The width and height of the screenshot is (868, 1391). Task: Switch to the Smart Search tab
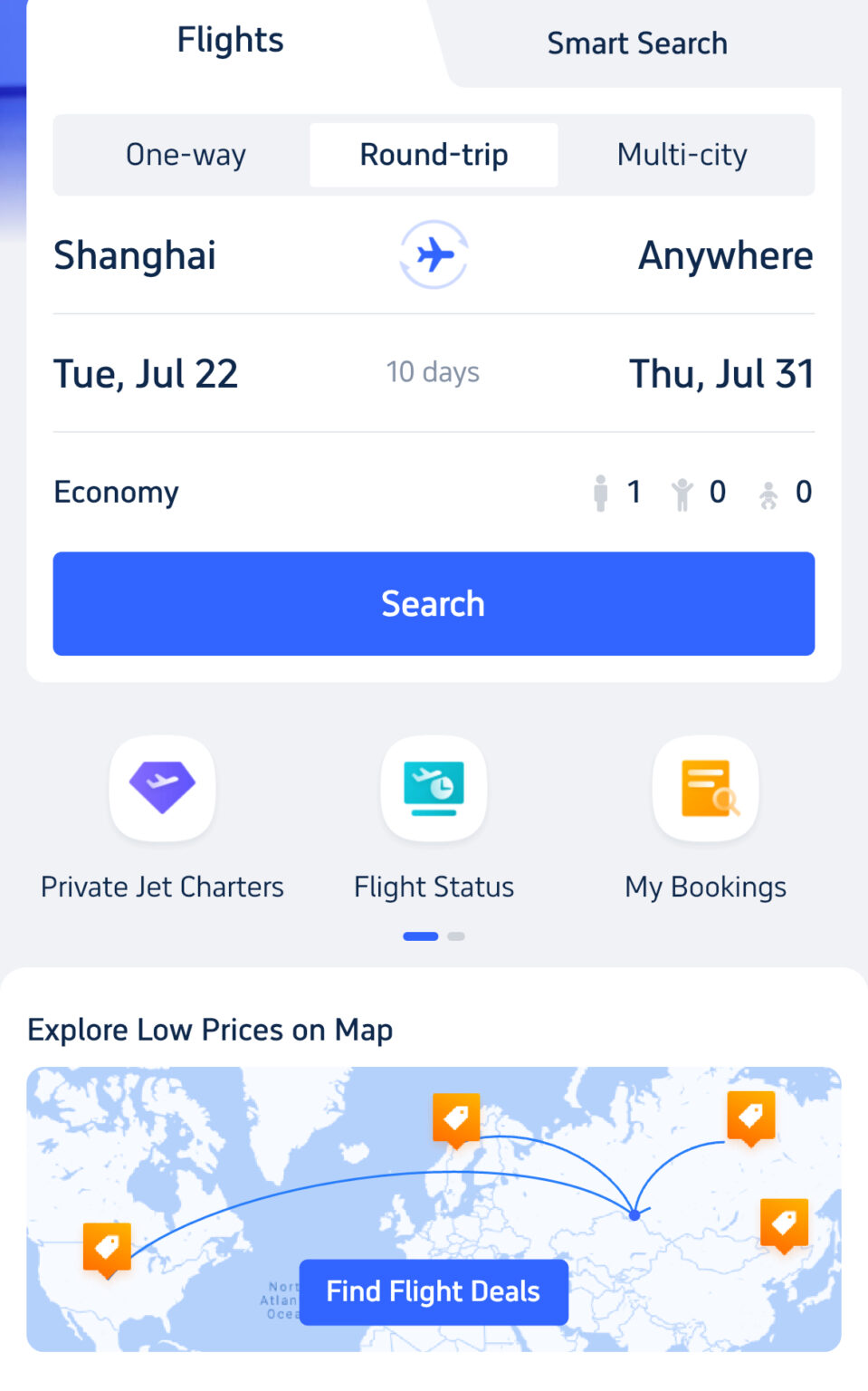point(637,43)
